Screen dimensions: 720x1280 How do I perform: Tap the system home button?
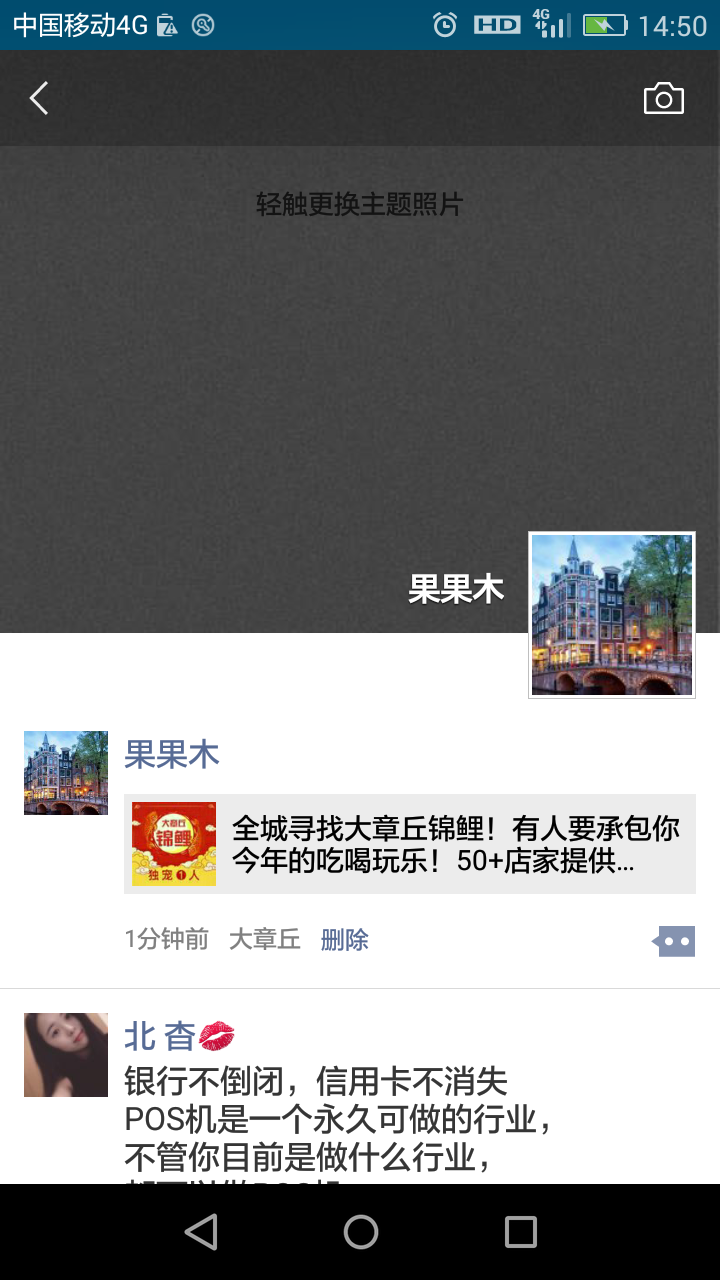[x=360, y=1232]
